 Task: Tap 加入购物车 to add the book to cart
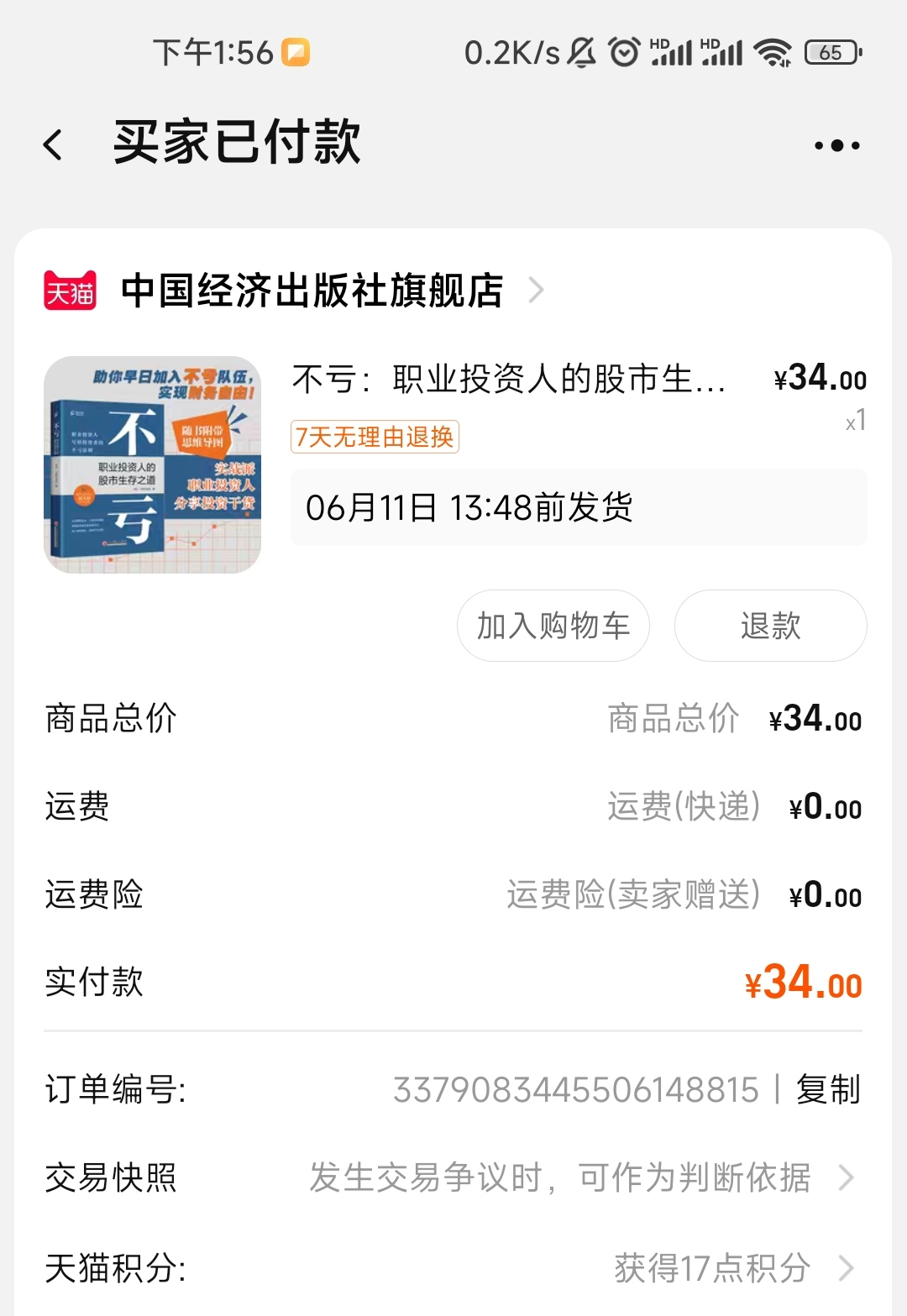(x=553, y=626)
